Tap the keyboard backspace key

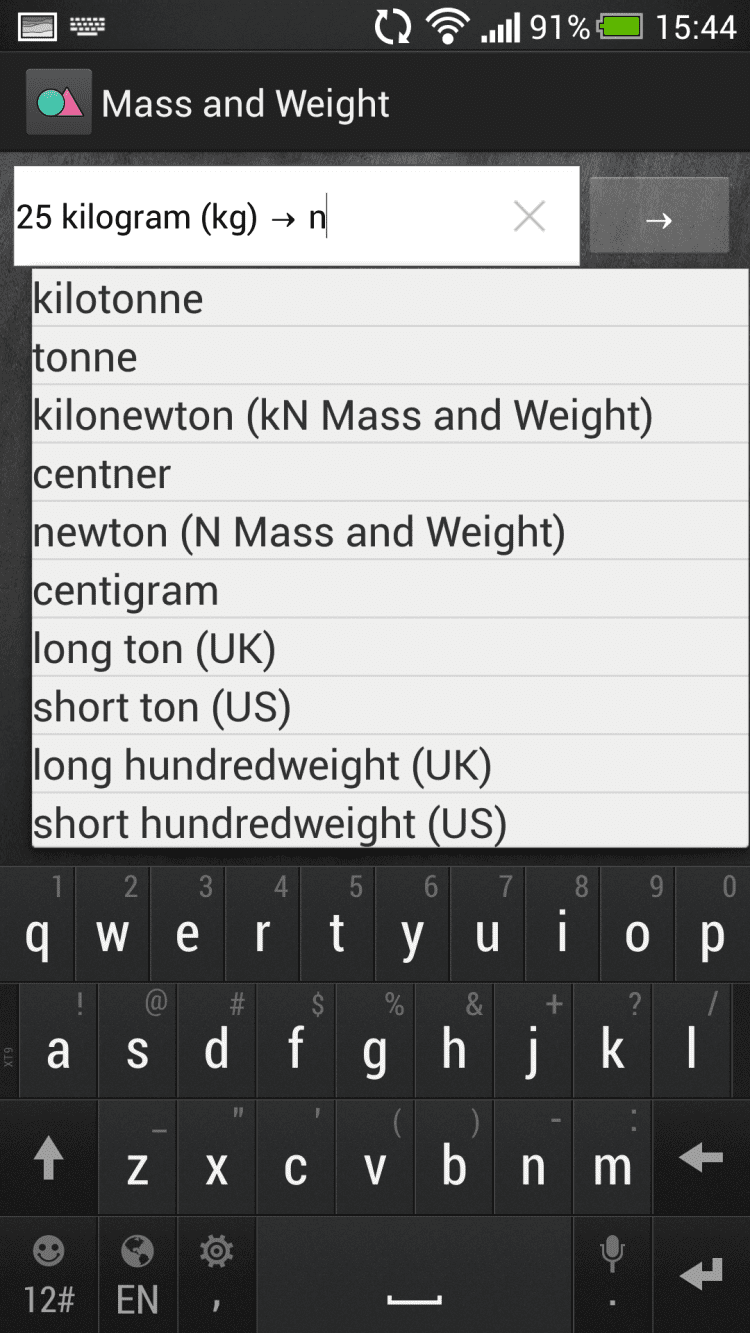click(x=700, y=1159)
